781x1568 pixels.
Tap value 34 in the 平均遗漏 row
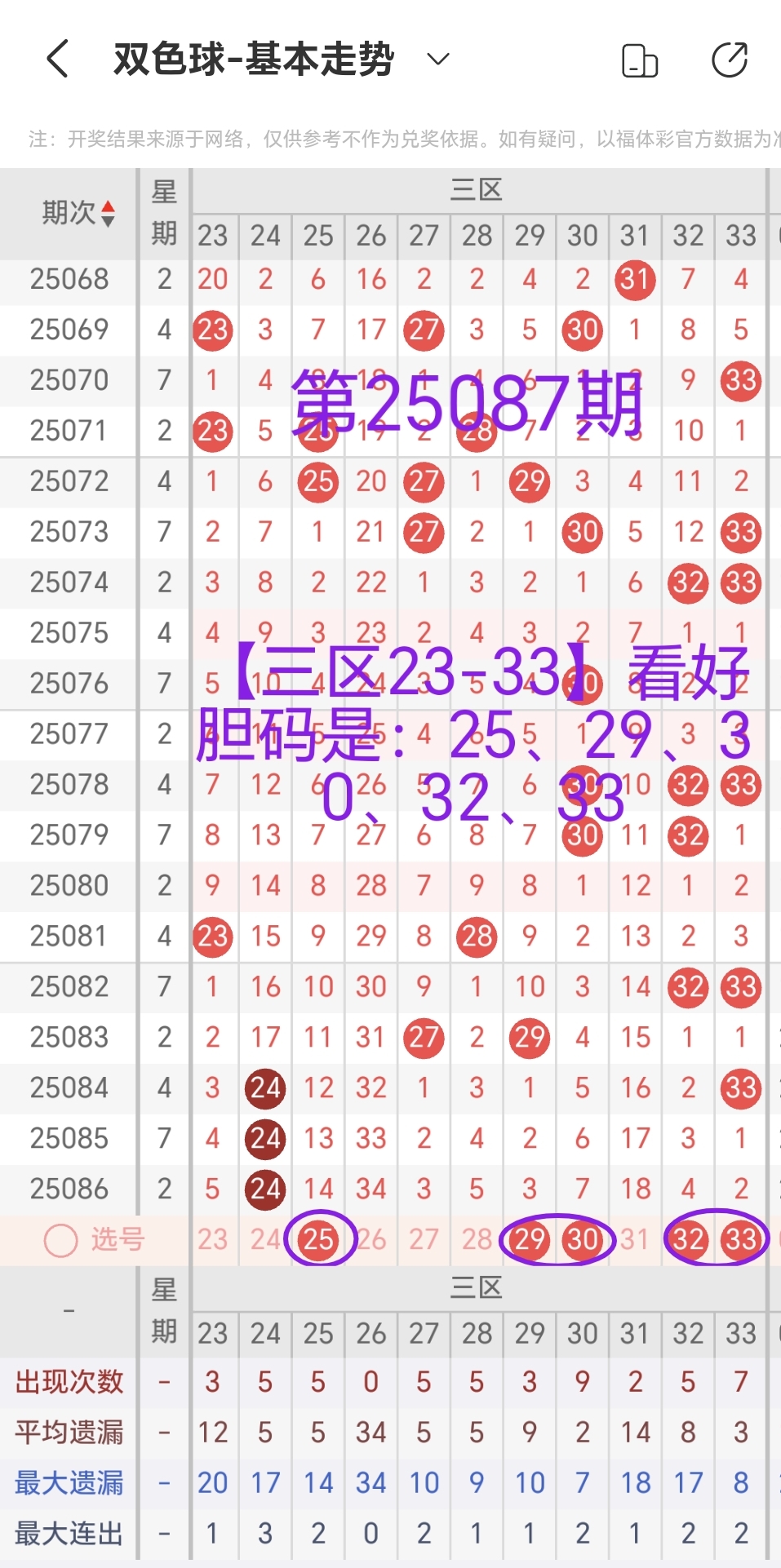[x=371, y=1433]
